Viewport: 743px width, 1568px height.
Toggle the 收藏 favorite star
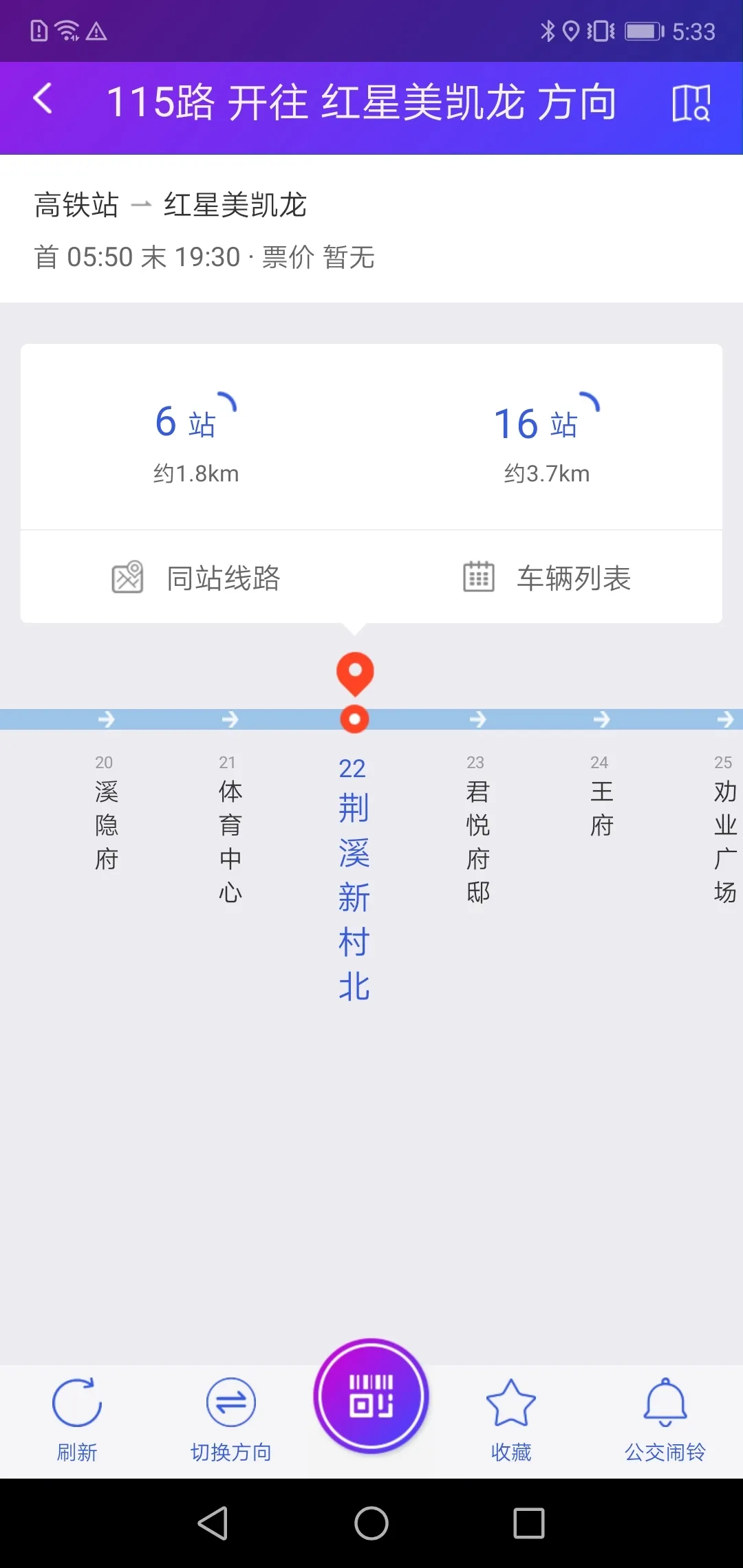click(510, 1402)
